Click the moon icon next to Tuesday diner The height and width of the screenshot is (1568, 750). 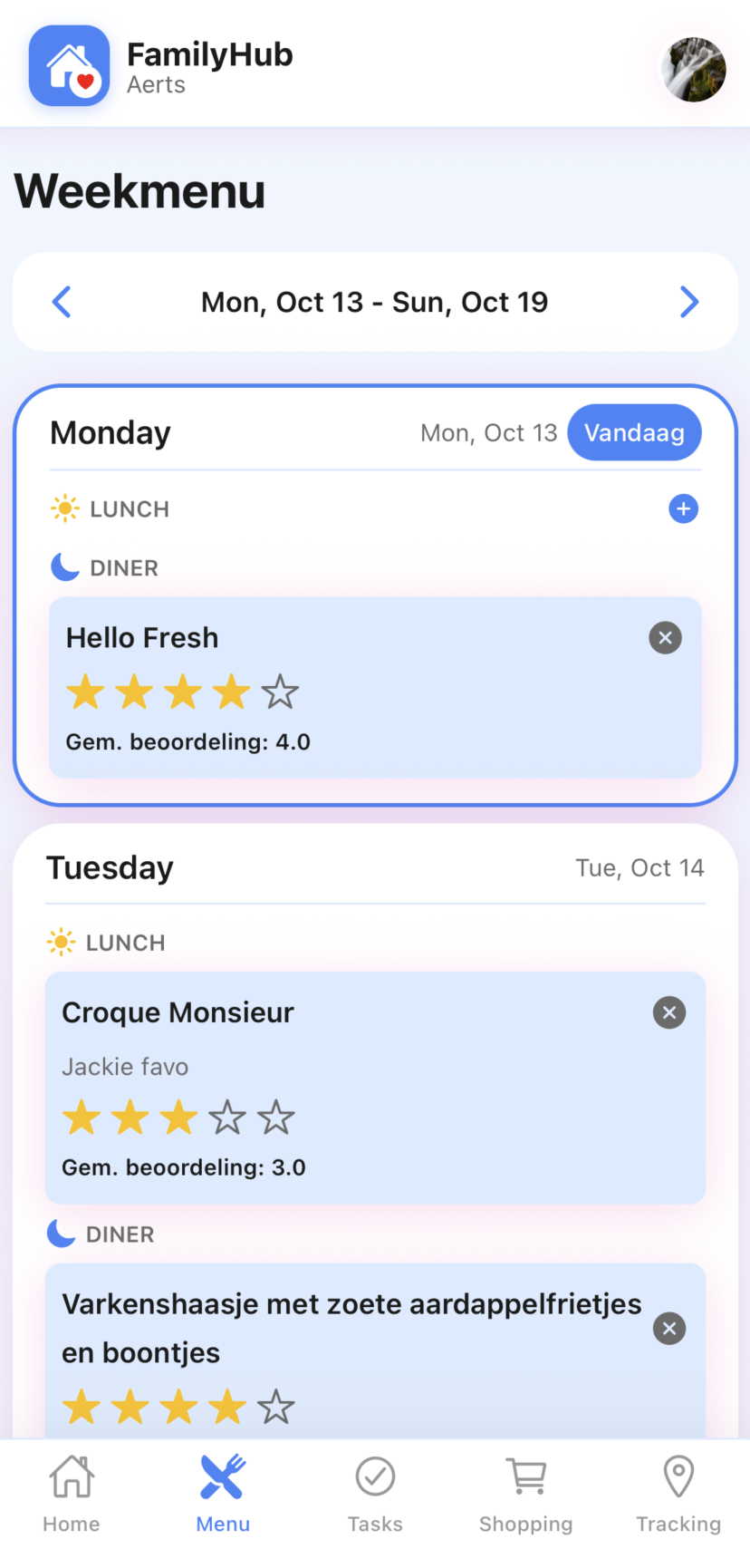click(x=60, y=1234)
